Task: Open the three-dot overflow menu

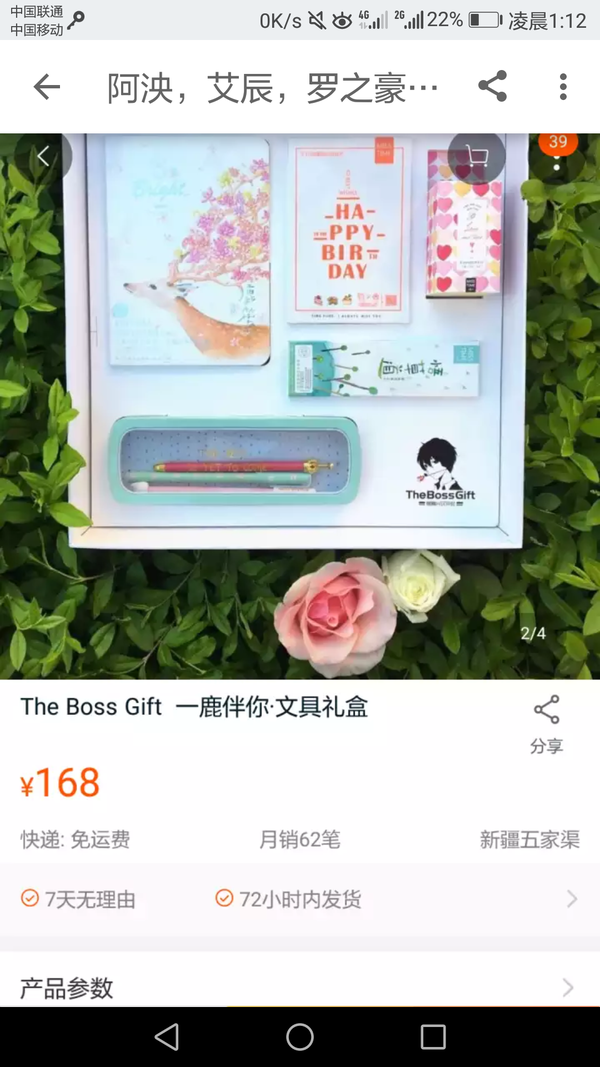Action: (563, 86)
